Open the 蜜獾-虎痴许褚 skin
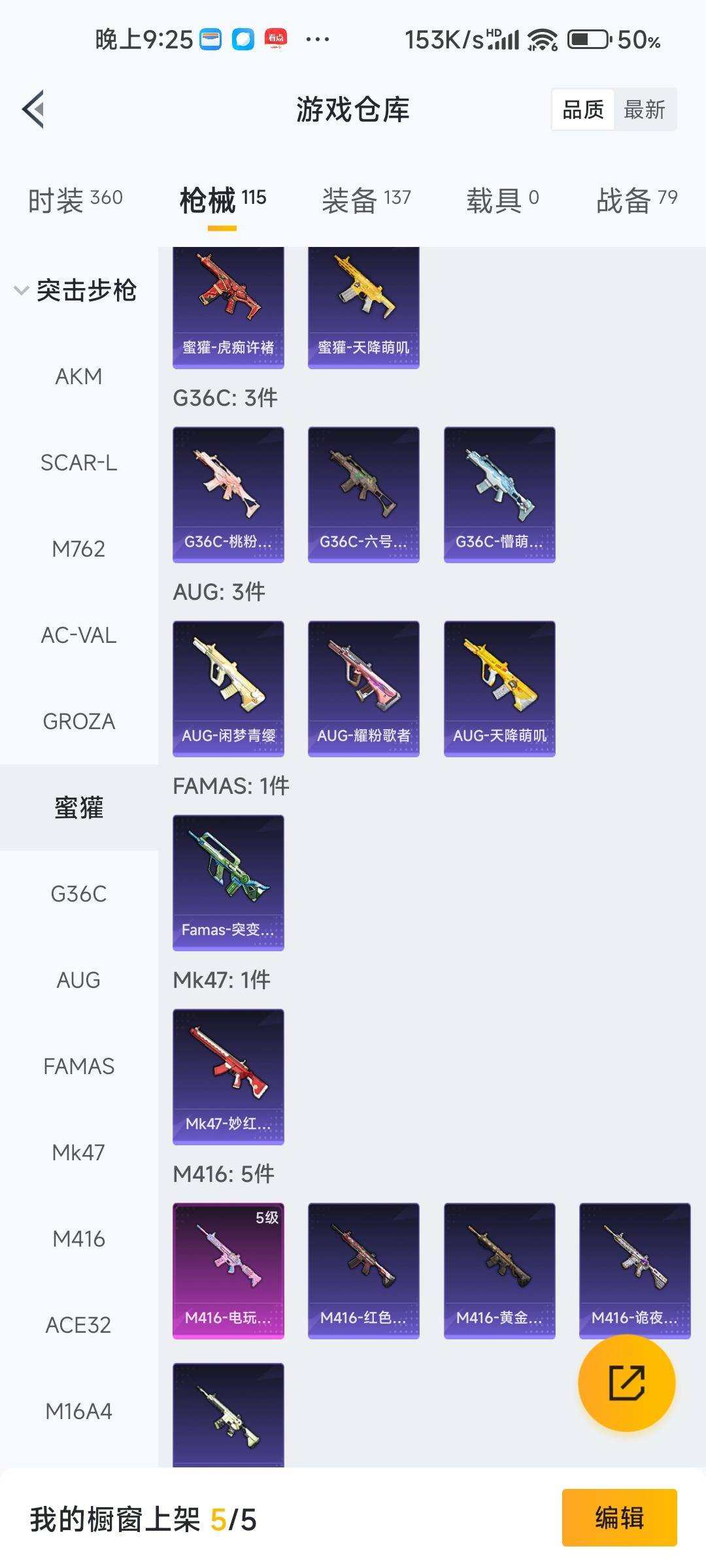Image resolution: width=706 pixels, height=1568 pixels. pyautogui.click(x=228, y=307)
